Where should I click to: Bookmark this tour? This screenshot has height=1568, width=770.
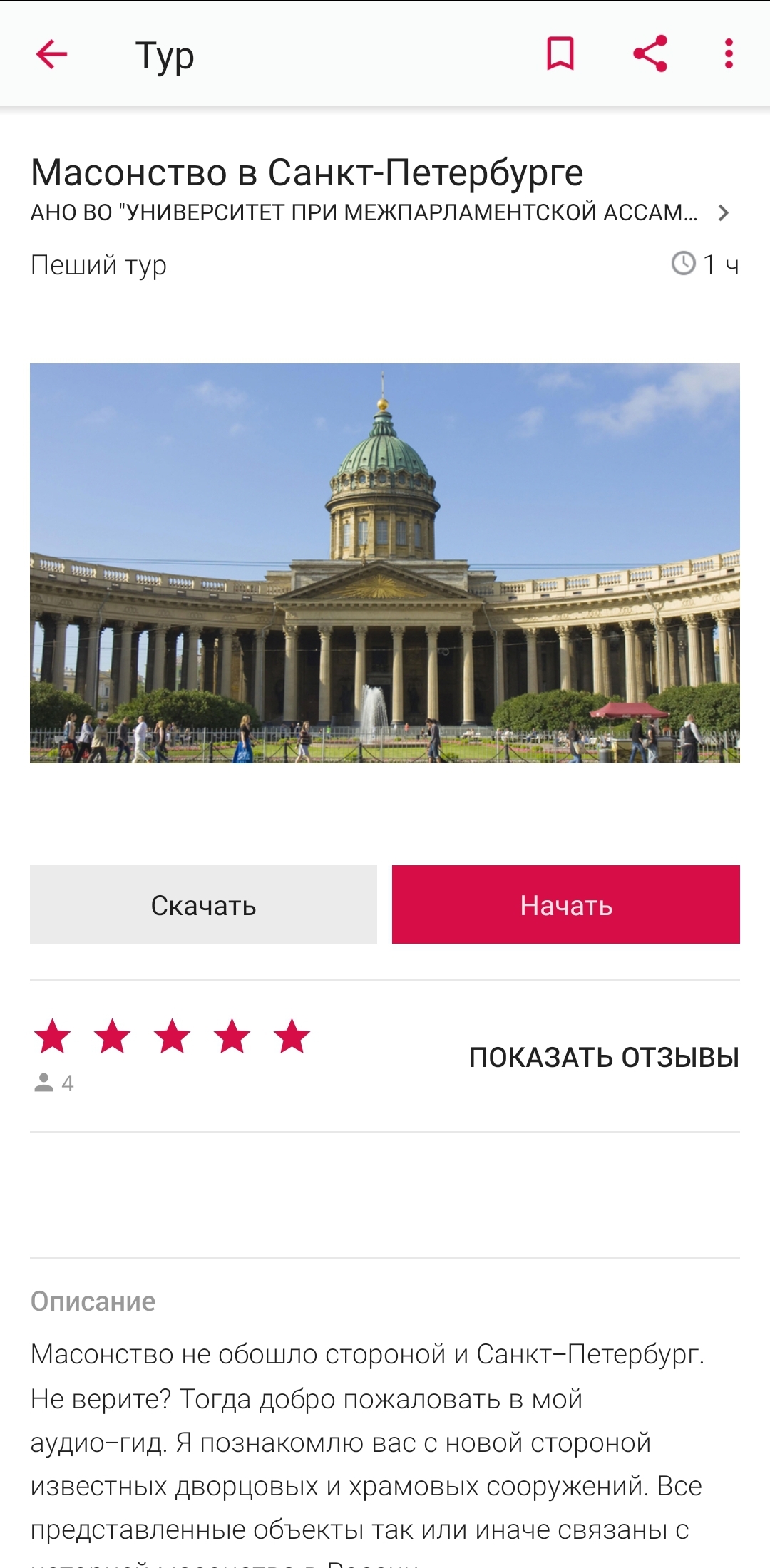pyautogui.click(x=560, y=54)
